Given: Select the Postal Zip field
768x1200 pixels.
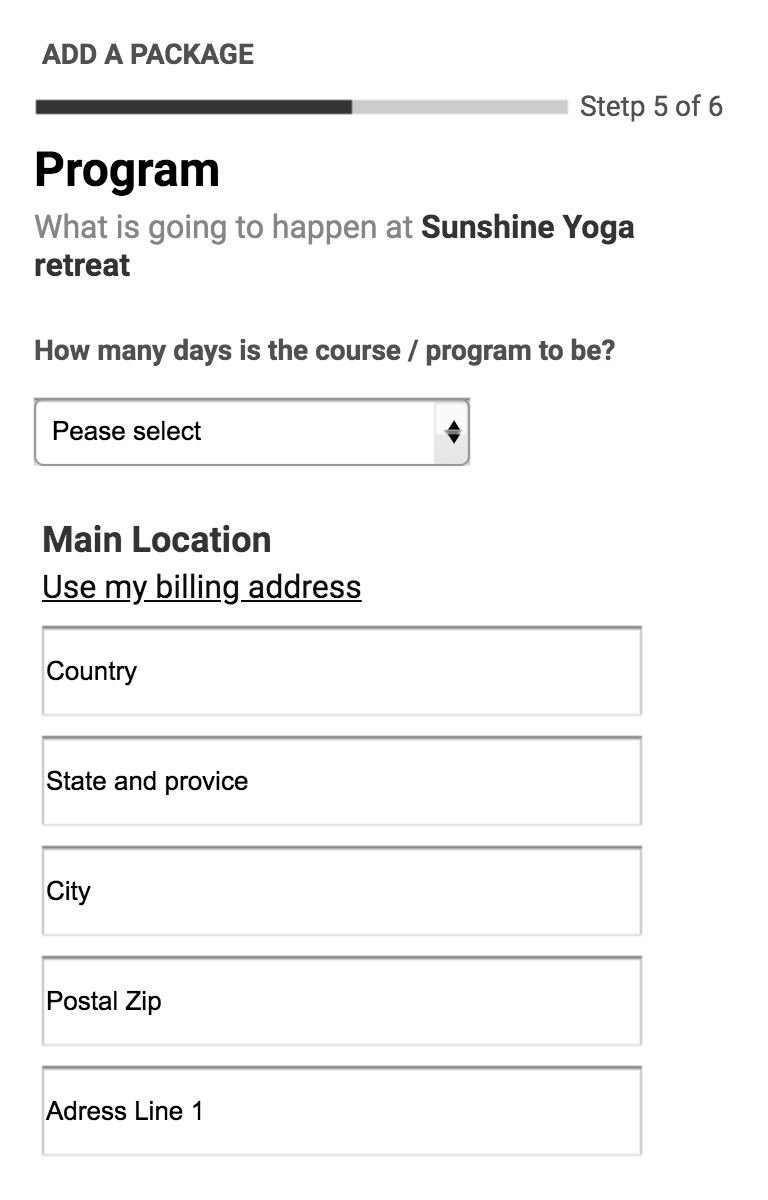Looking at the screenshot, I should pos(341,1001).
